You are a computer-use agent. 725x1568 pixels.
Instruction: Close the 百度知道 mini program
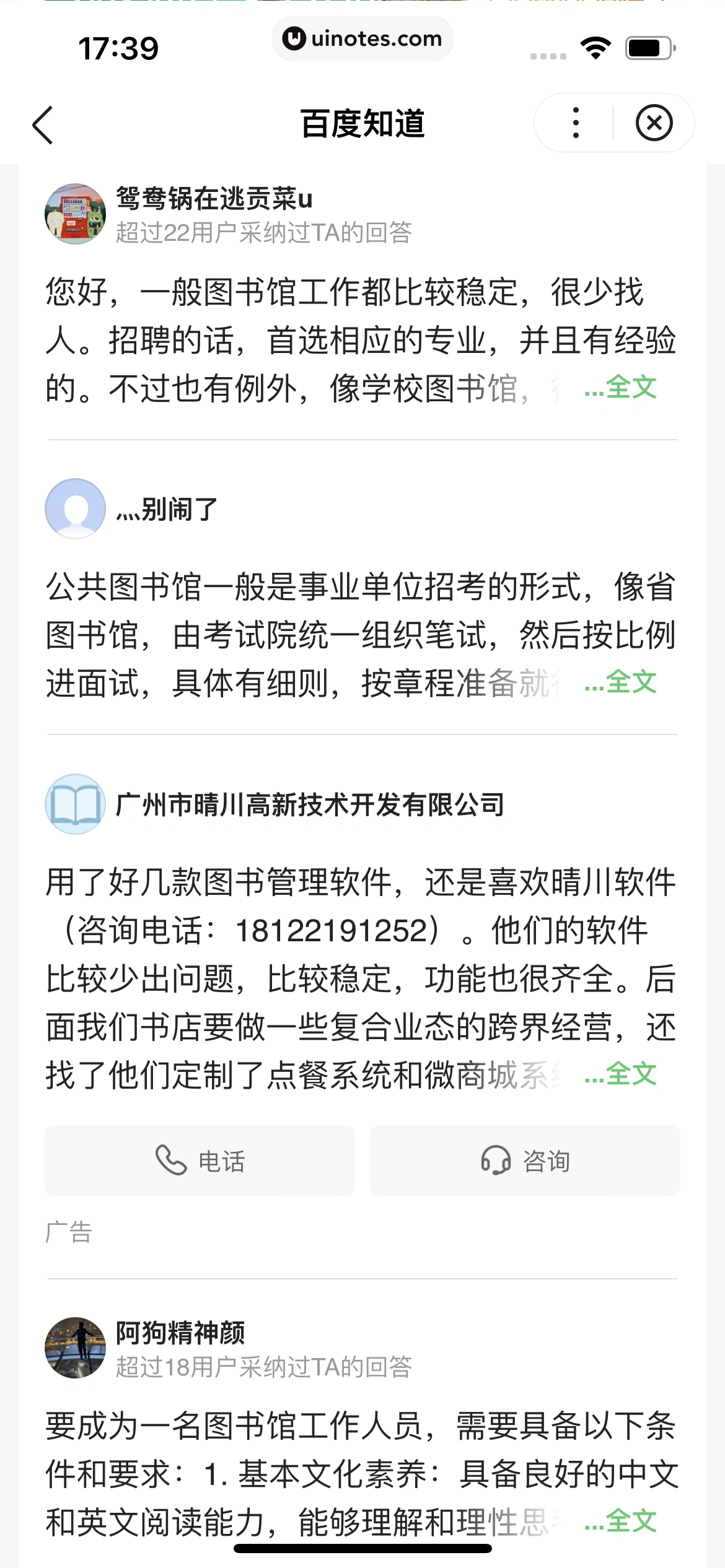pos(654,123)
